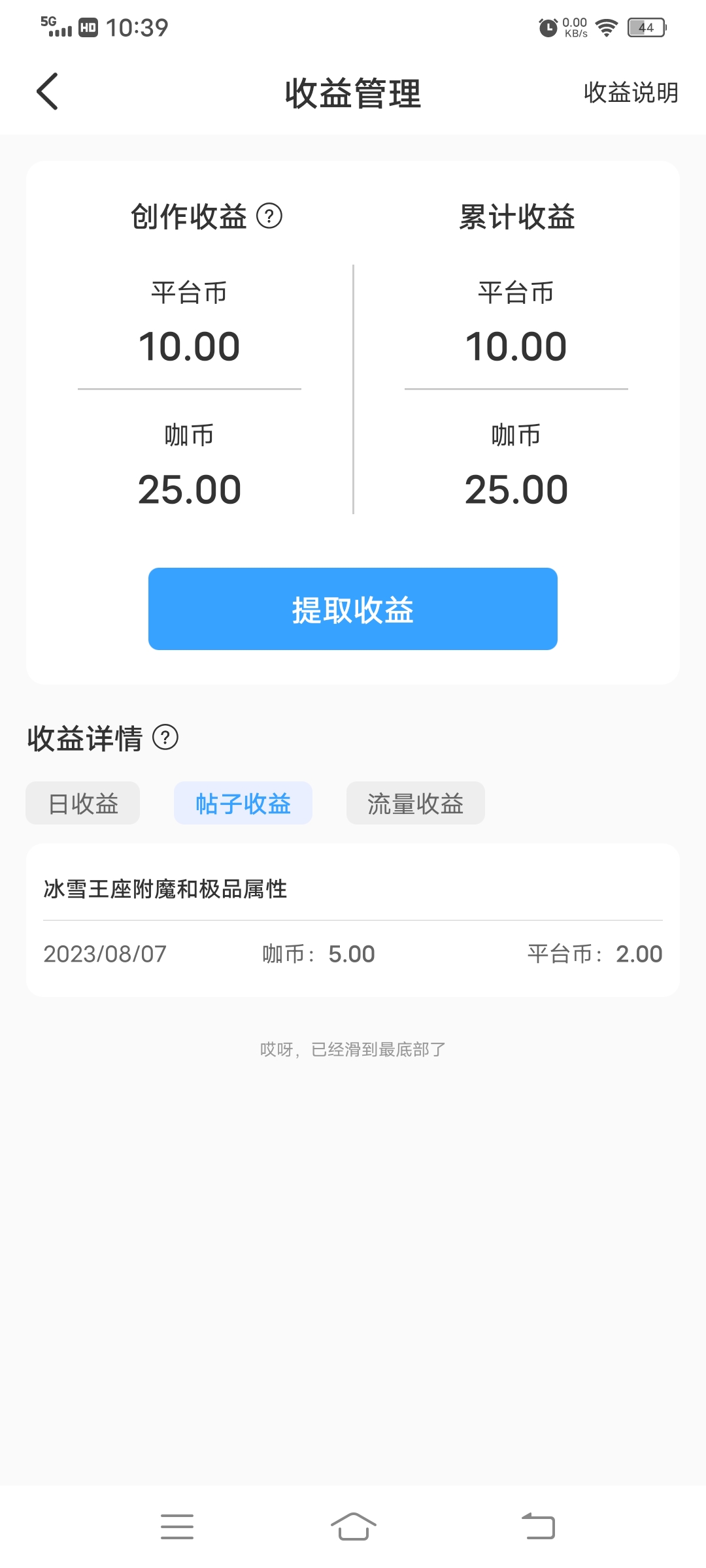Open recent apps from the navigation bar
The width and height of the screenshot is (706, 1568).
(177, 1527)
